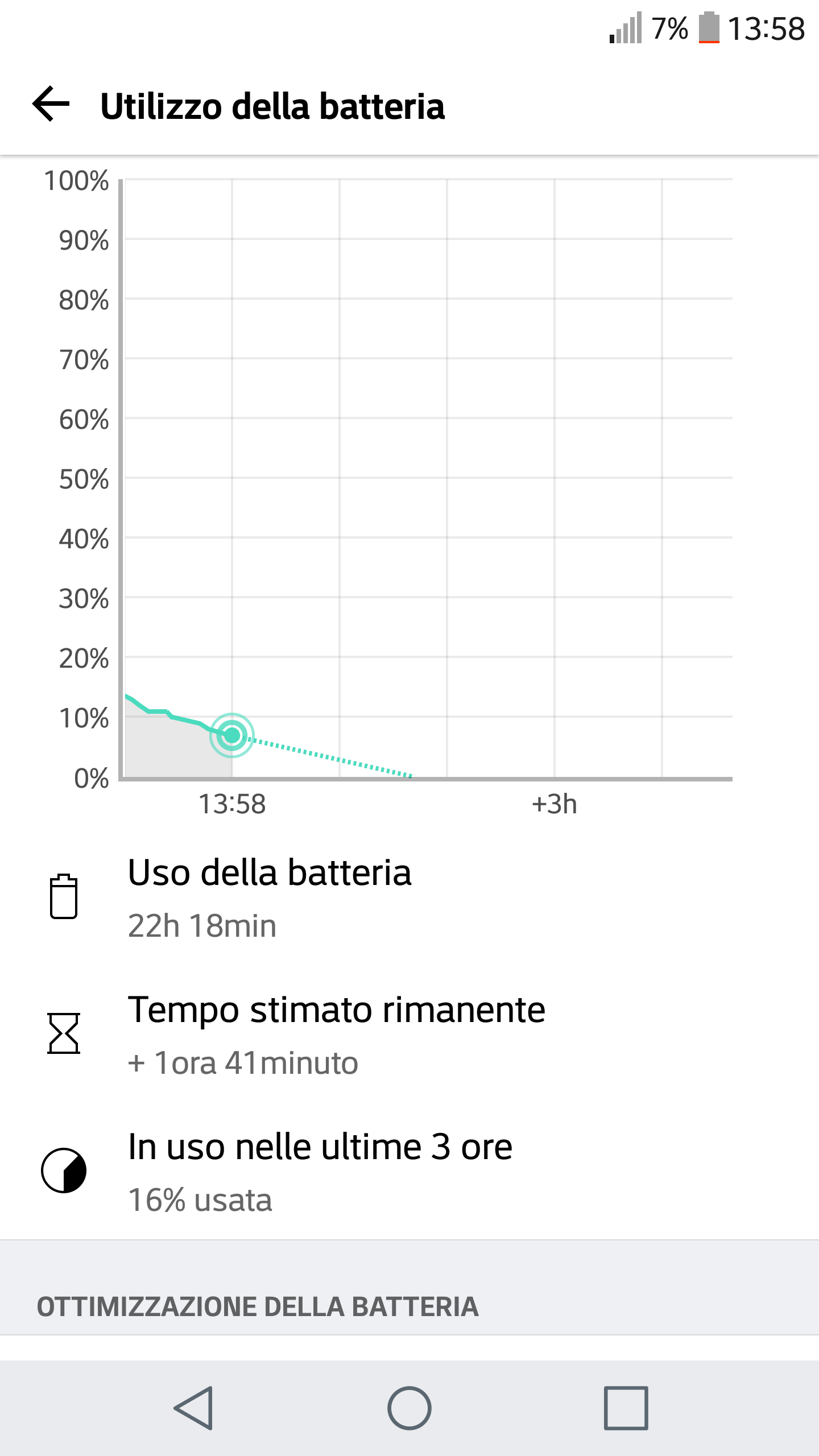
Task: Tap the system home button
Action: coord(409,1408)
